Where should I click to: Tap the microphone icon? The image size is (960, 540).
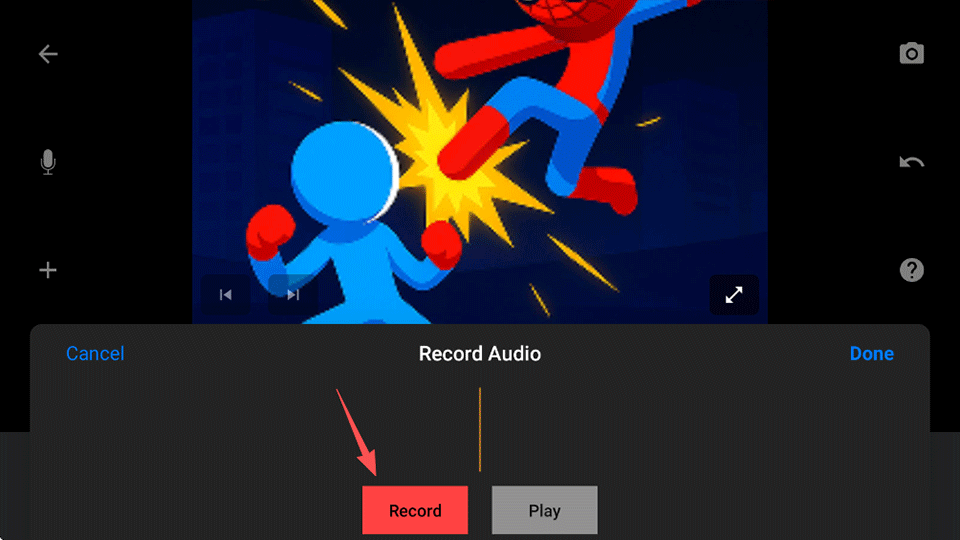pos(48,162)
